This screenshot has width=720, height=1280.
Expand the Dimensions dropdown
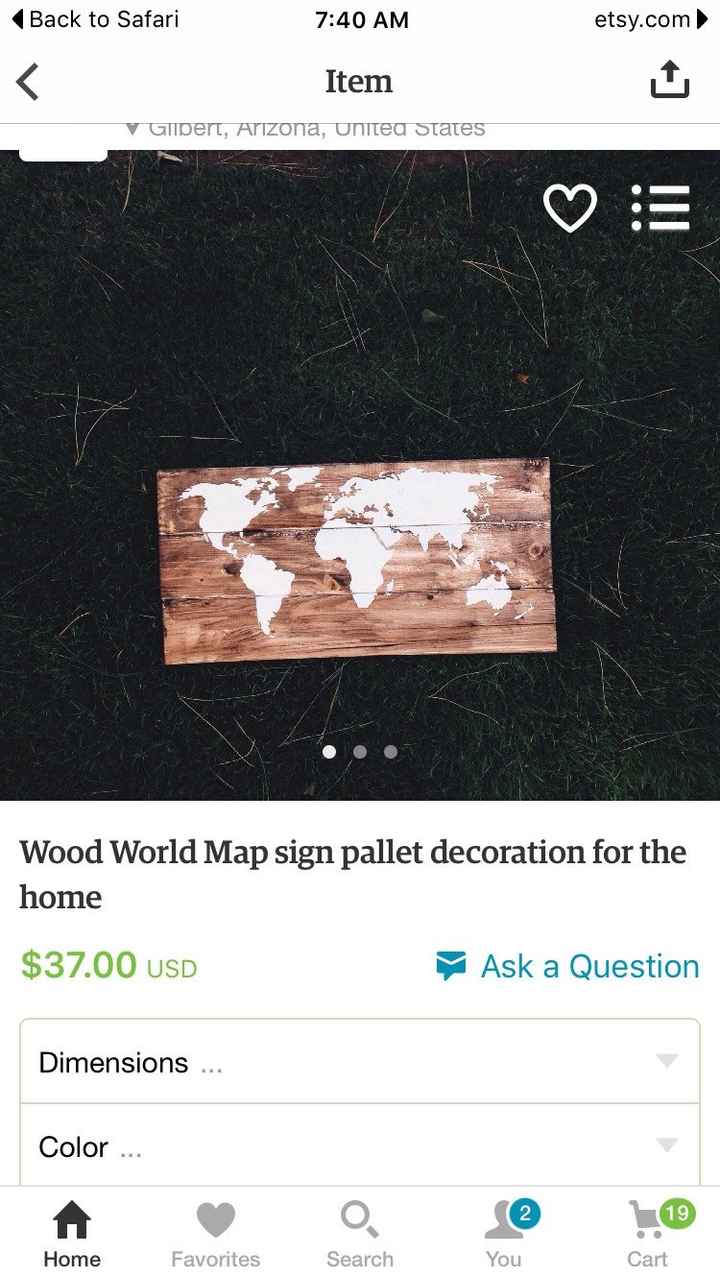coord(360,1062)
